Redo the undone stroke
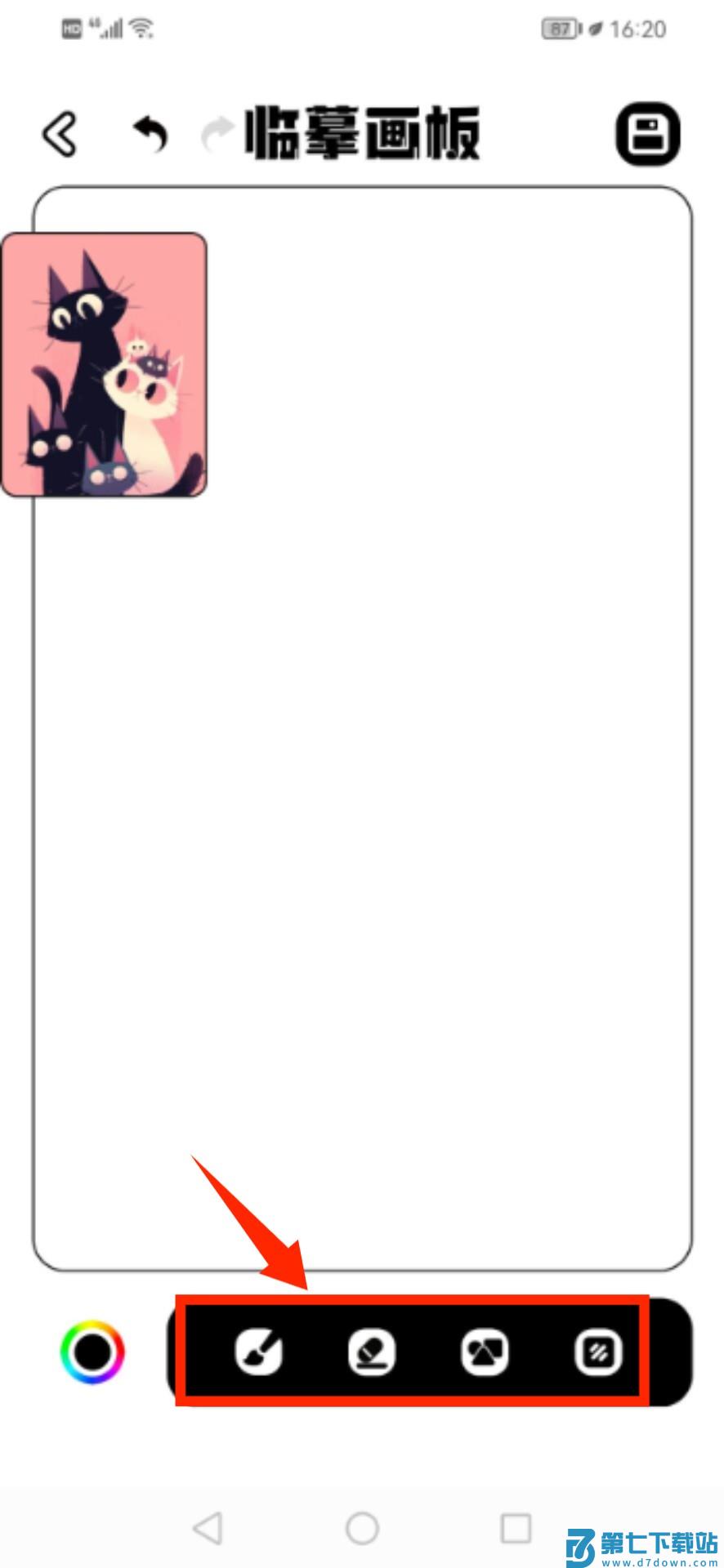This screenshot has width=724, height=1568. click(x=216, y=135)
